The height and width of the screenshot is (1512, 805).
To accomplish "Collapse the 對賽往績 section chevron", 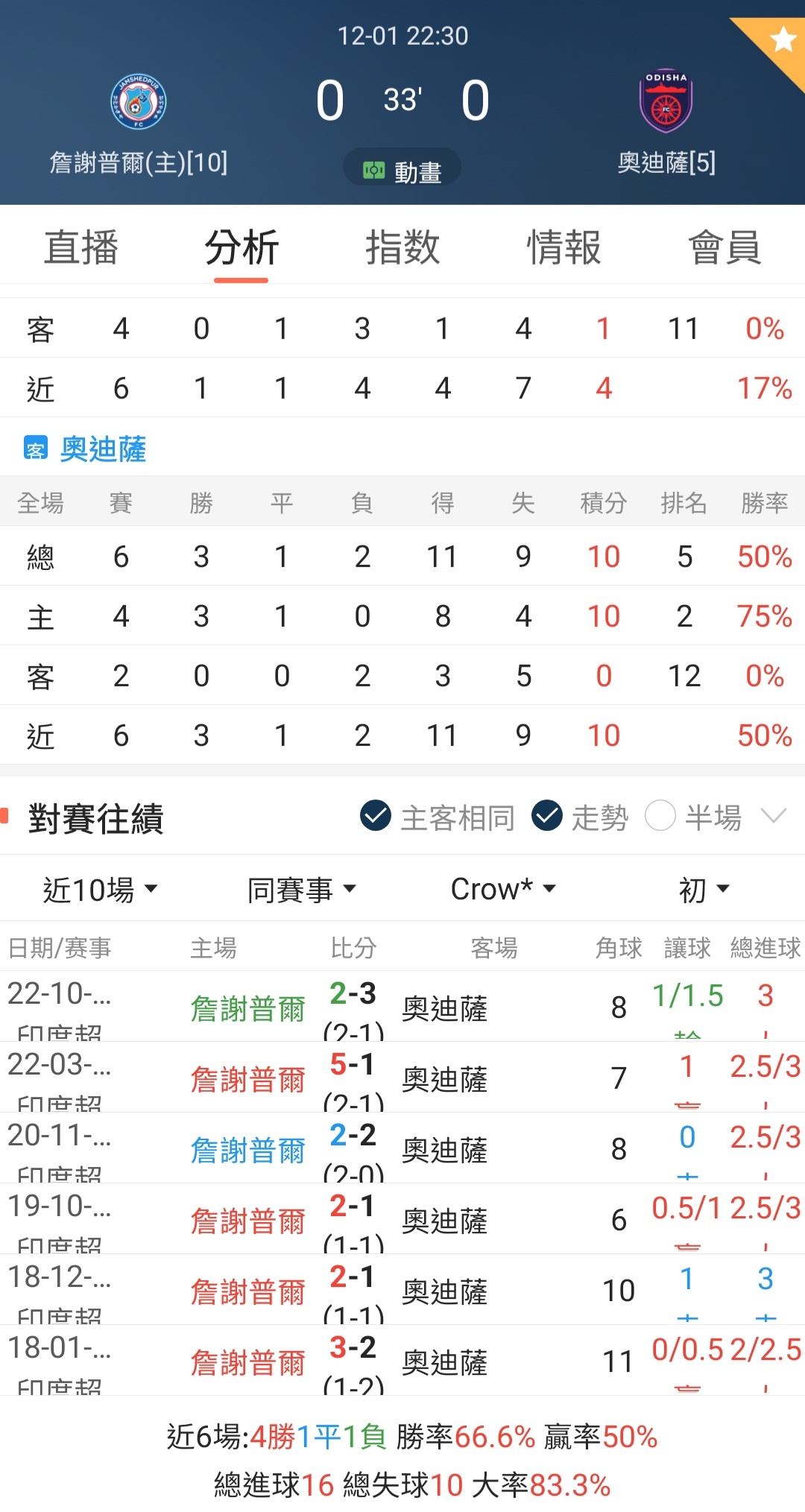I will (774, 816).
